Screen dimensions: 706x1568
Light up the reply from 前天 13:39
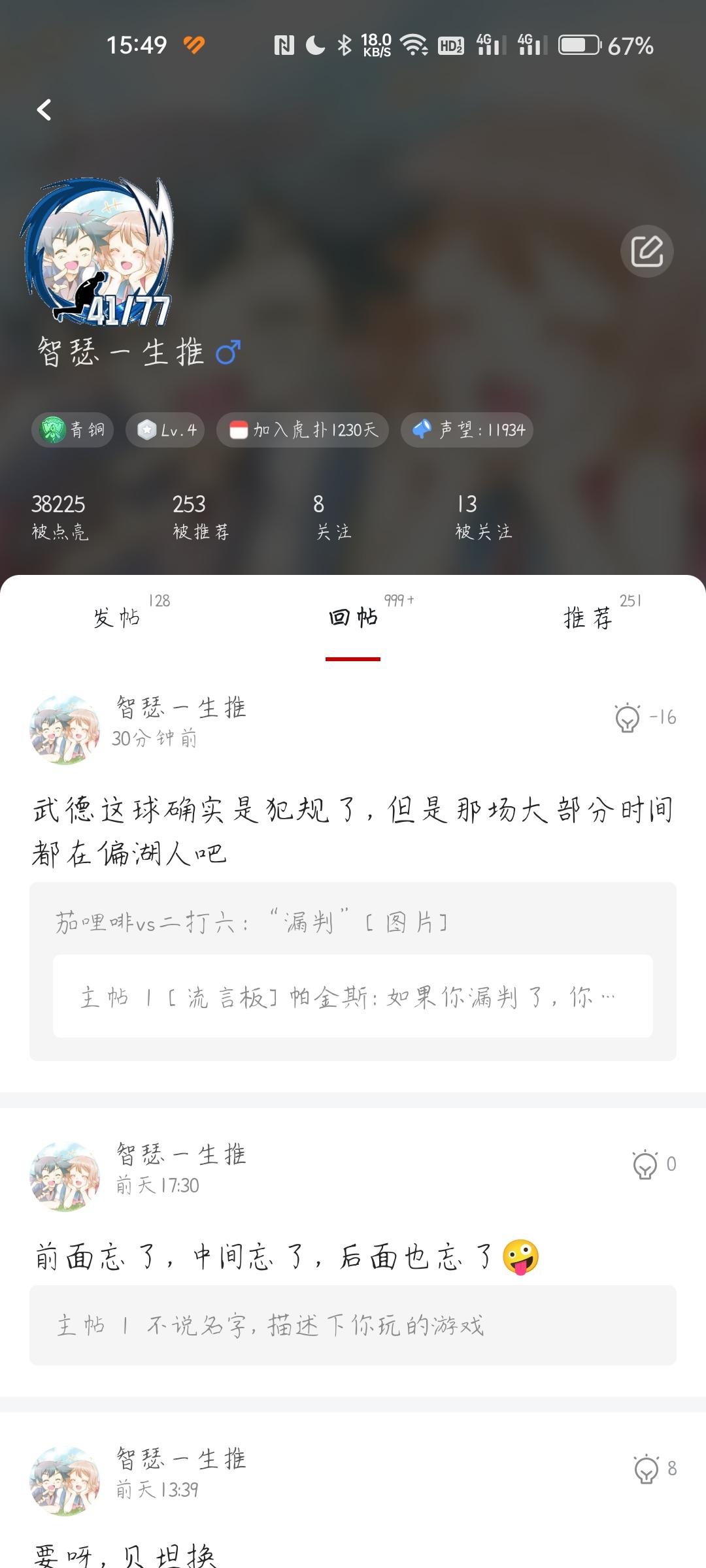pyautogui.click(x=647, y=1469)
